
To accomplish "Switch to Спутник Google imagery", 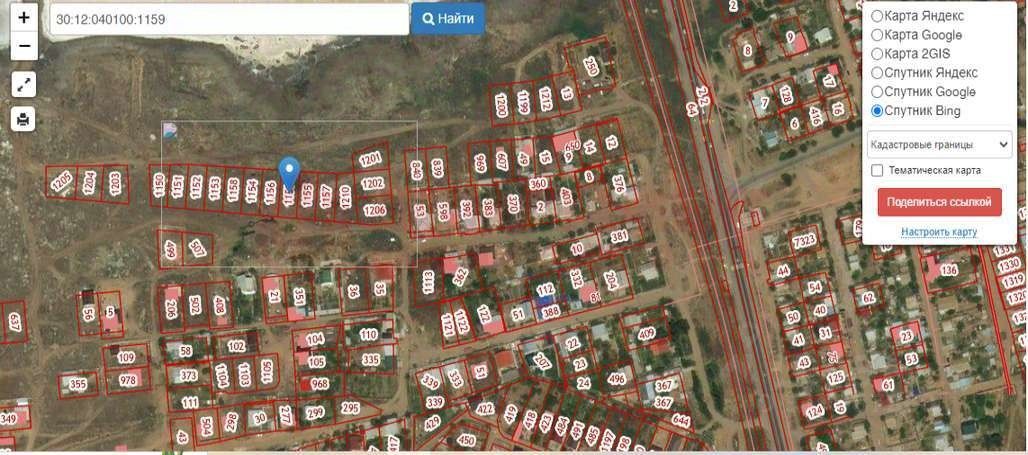I will pos(877,92).
